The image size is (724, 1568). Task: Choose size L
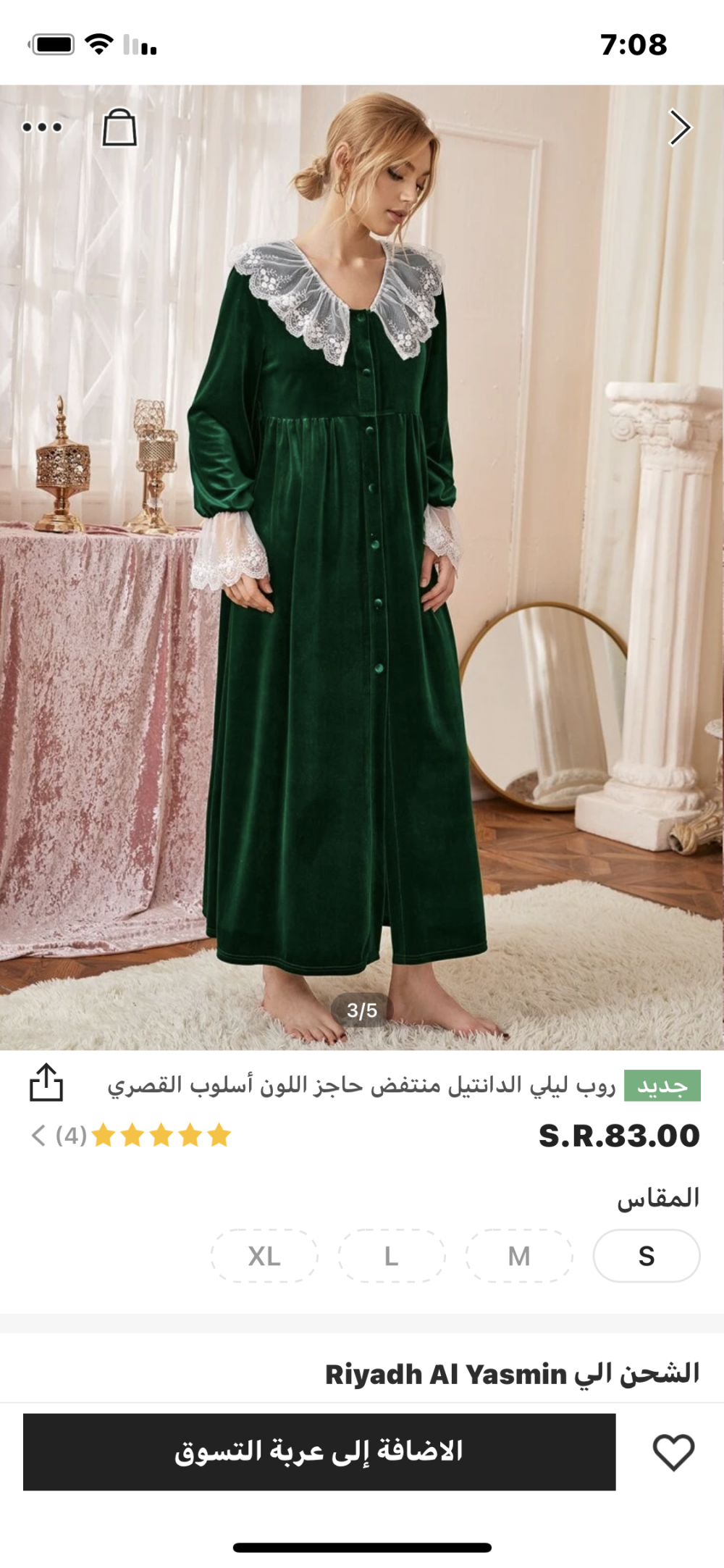point(392,1256)
